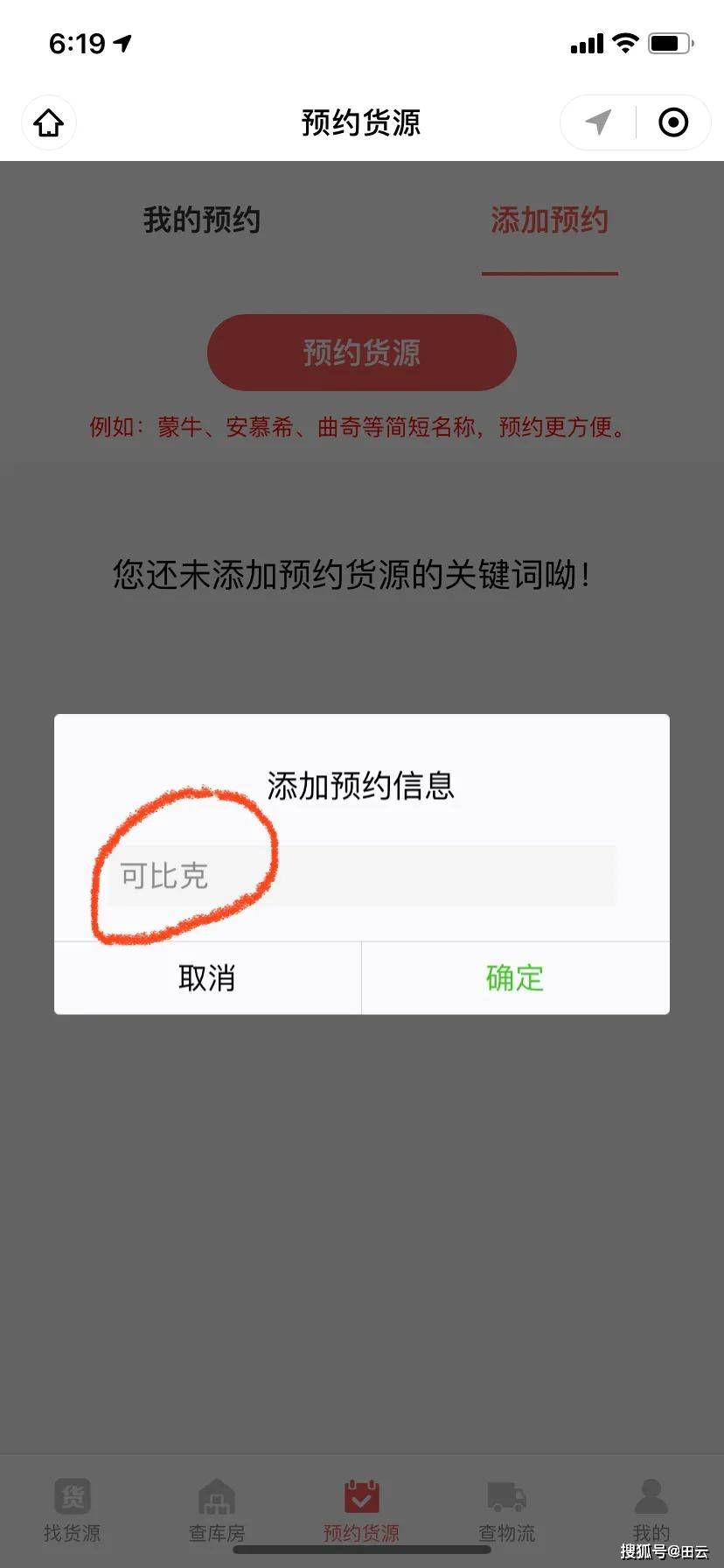Focus the 可比克 keyword input field
The height and width of the screenshot is (1568, 724).
[x=362, y=876]
